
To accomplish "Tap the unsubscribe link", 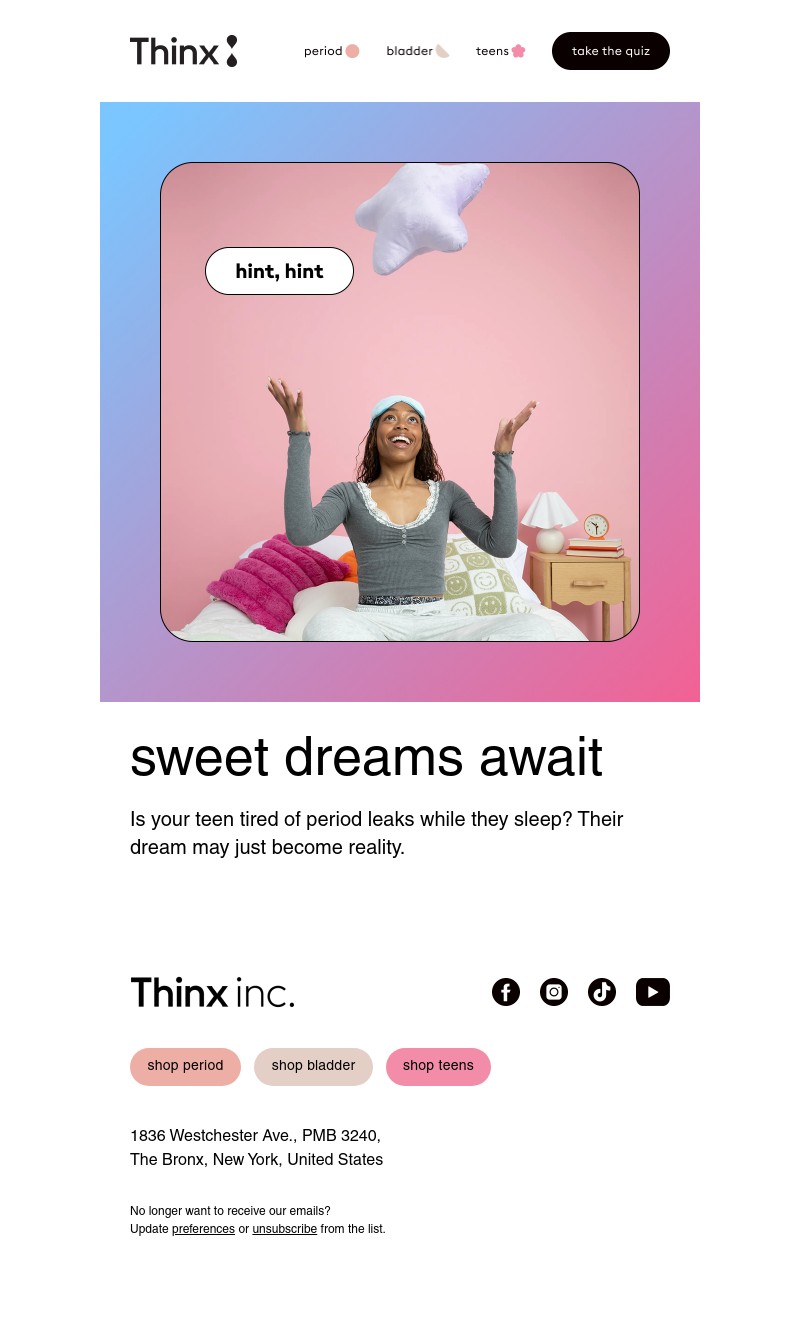I will [284, 1229].
